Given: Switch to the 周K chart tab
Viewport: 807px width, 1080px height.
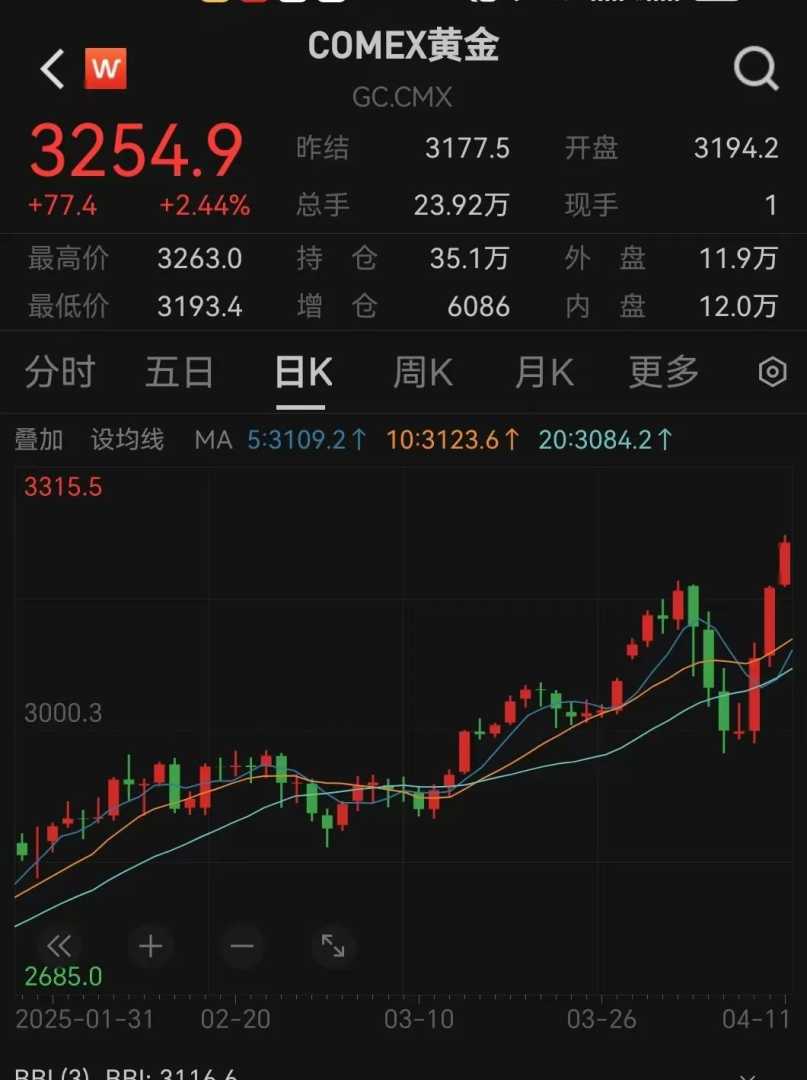Looking at the screenshot, I should pyautogui.click(x=422, y=373).
